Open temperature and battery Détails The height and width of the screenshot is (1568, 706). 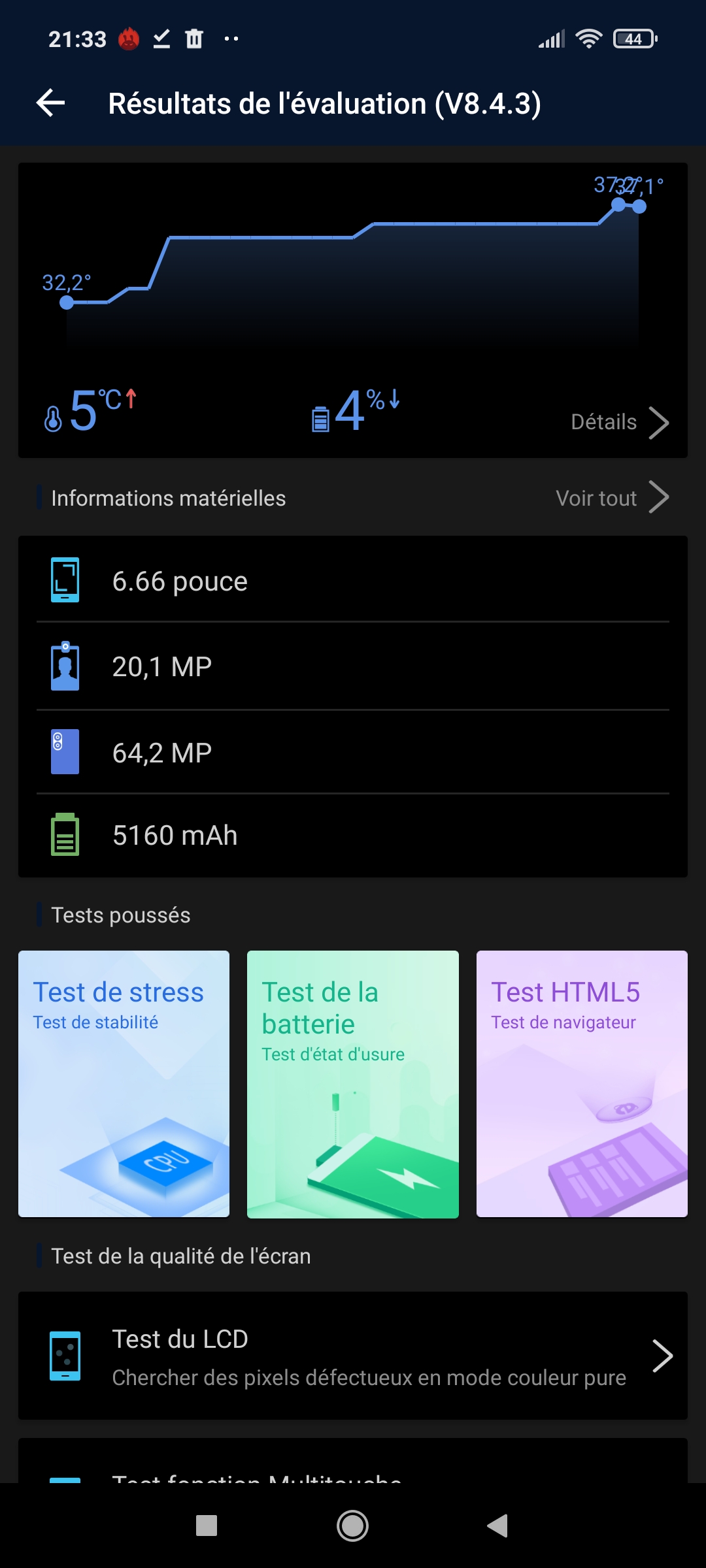click(618, 422)
